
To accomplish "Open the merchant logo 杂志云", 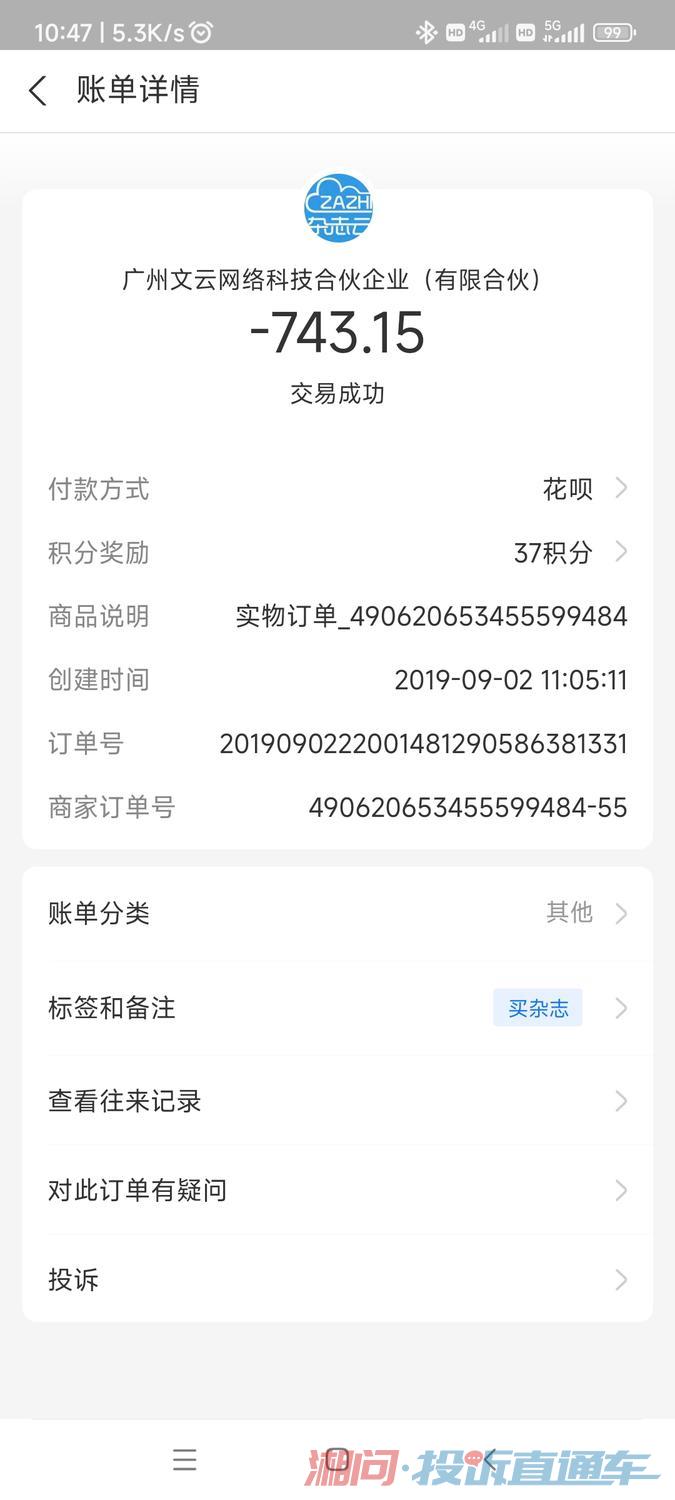I will click(x=338, y=208).
